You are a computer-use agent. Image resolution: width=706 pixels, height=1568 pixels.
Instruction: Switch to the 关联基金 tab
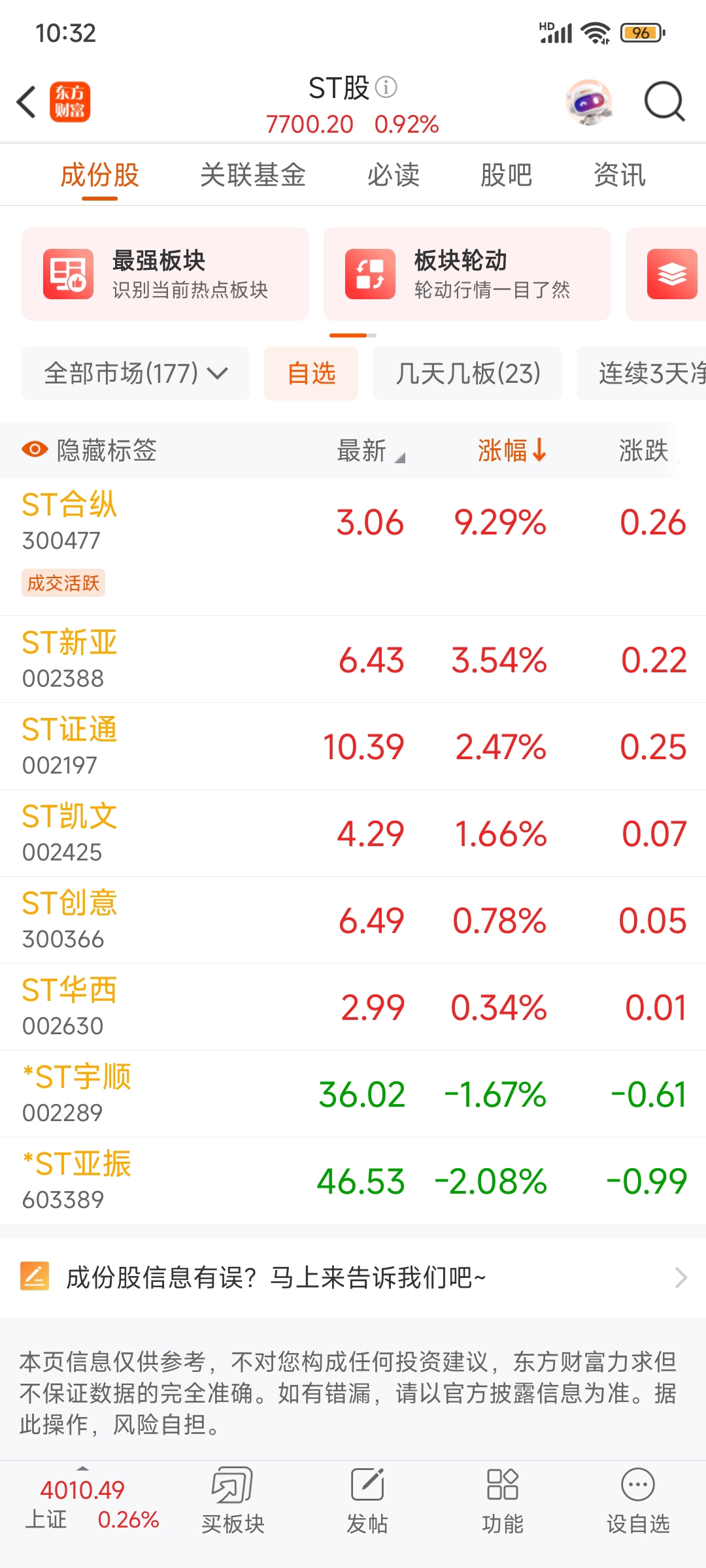(x=253, y=175)
